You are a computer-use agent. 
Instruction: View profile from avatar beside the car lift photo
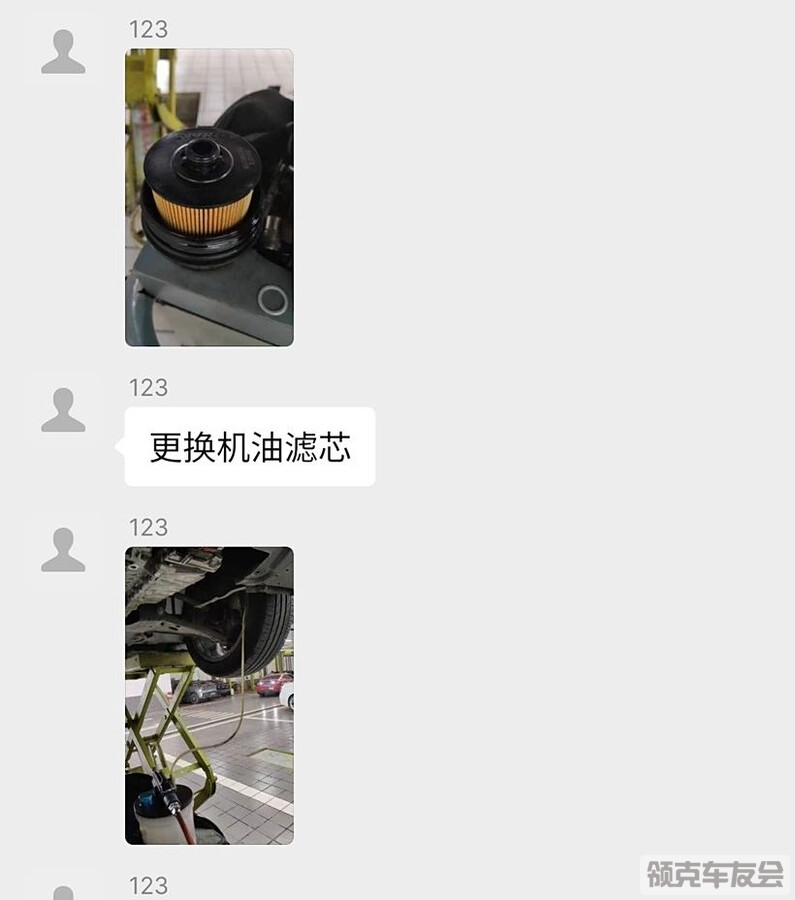[x=63, y=550]
